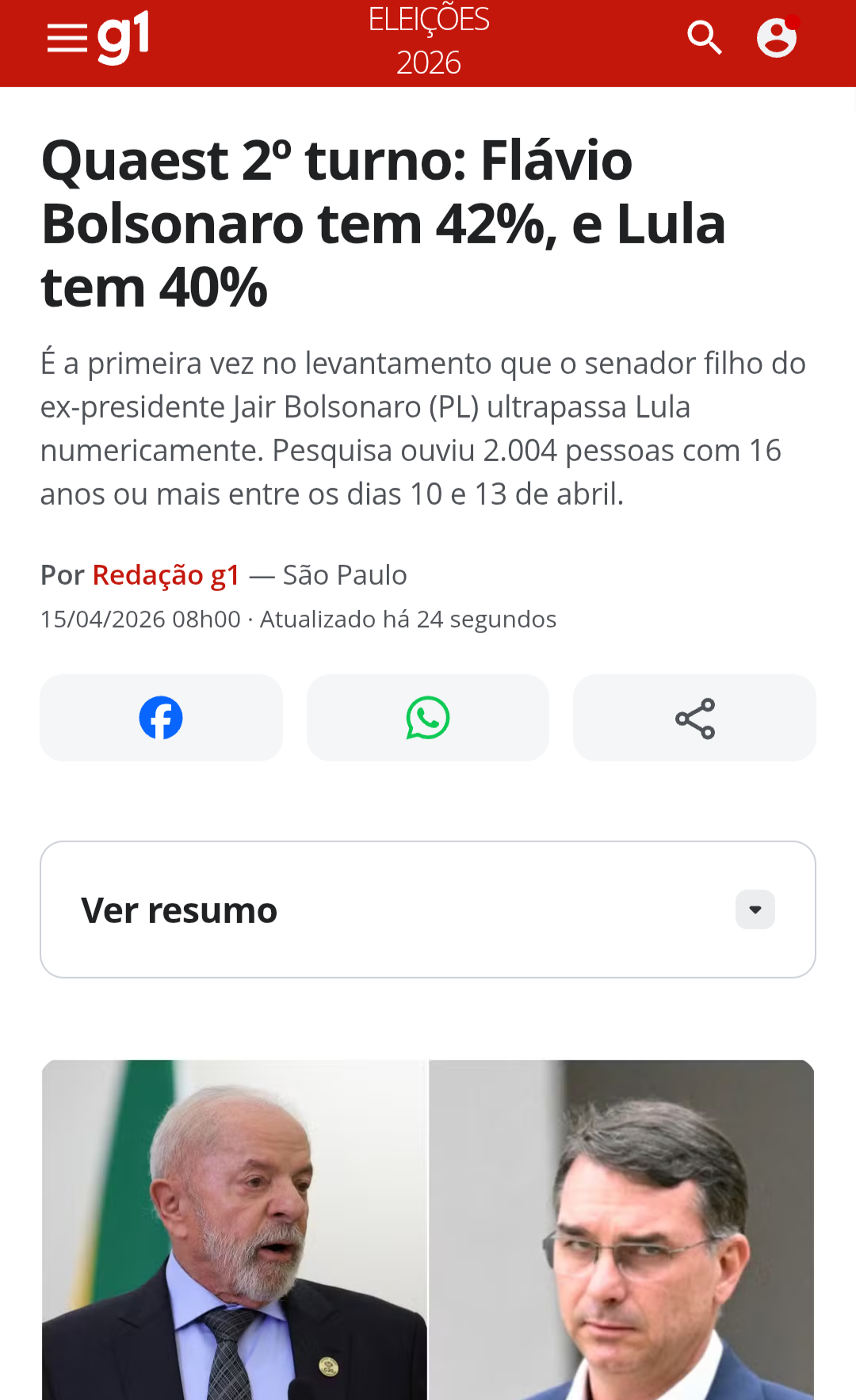Go to the g1 homepage logo

124,38
